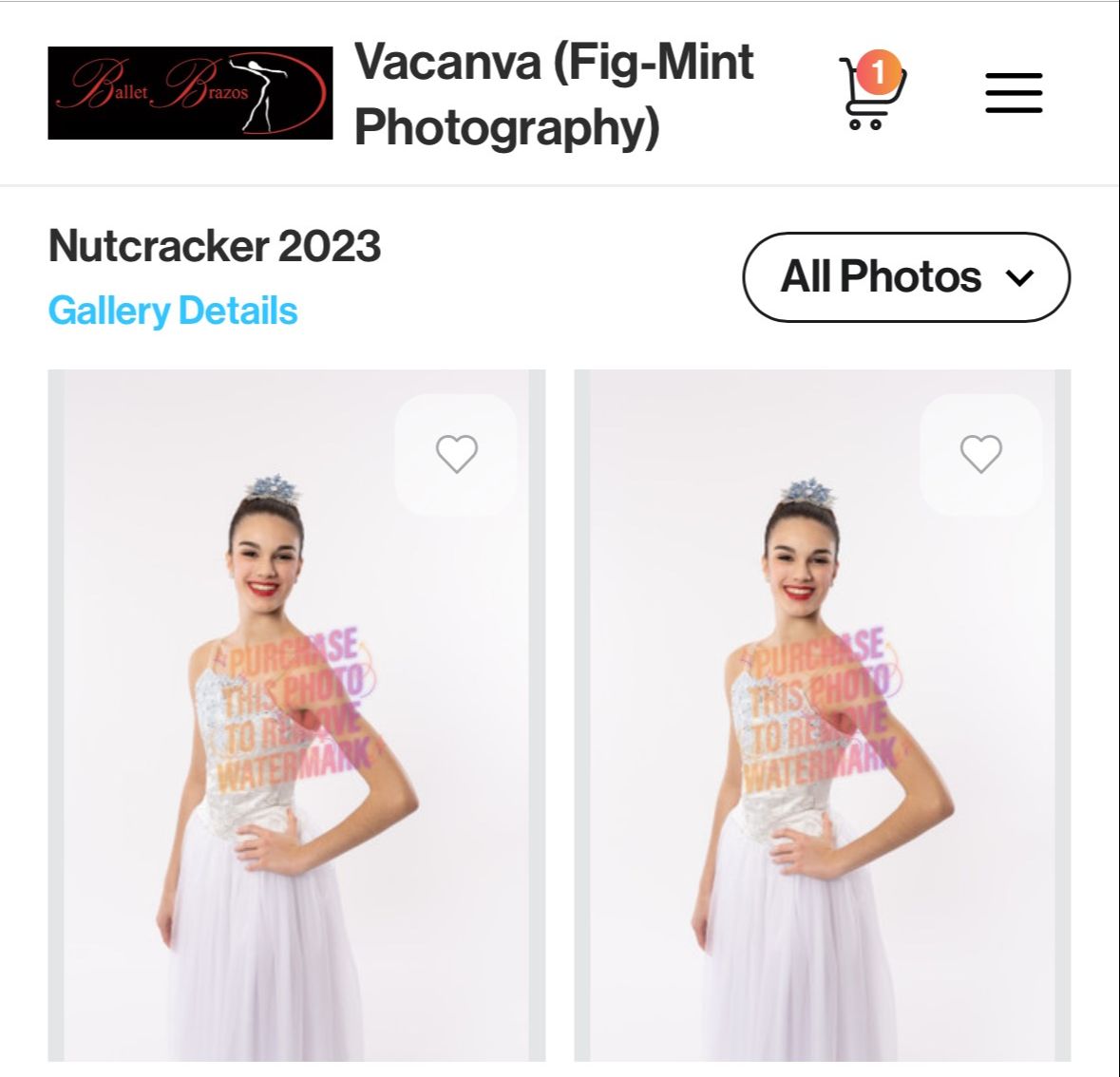Open the shopping cart

tap(870, 93)
